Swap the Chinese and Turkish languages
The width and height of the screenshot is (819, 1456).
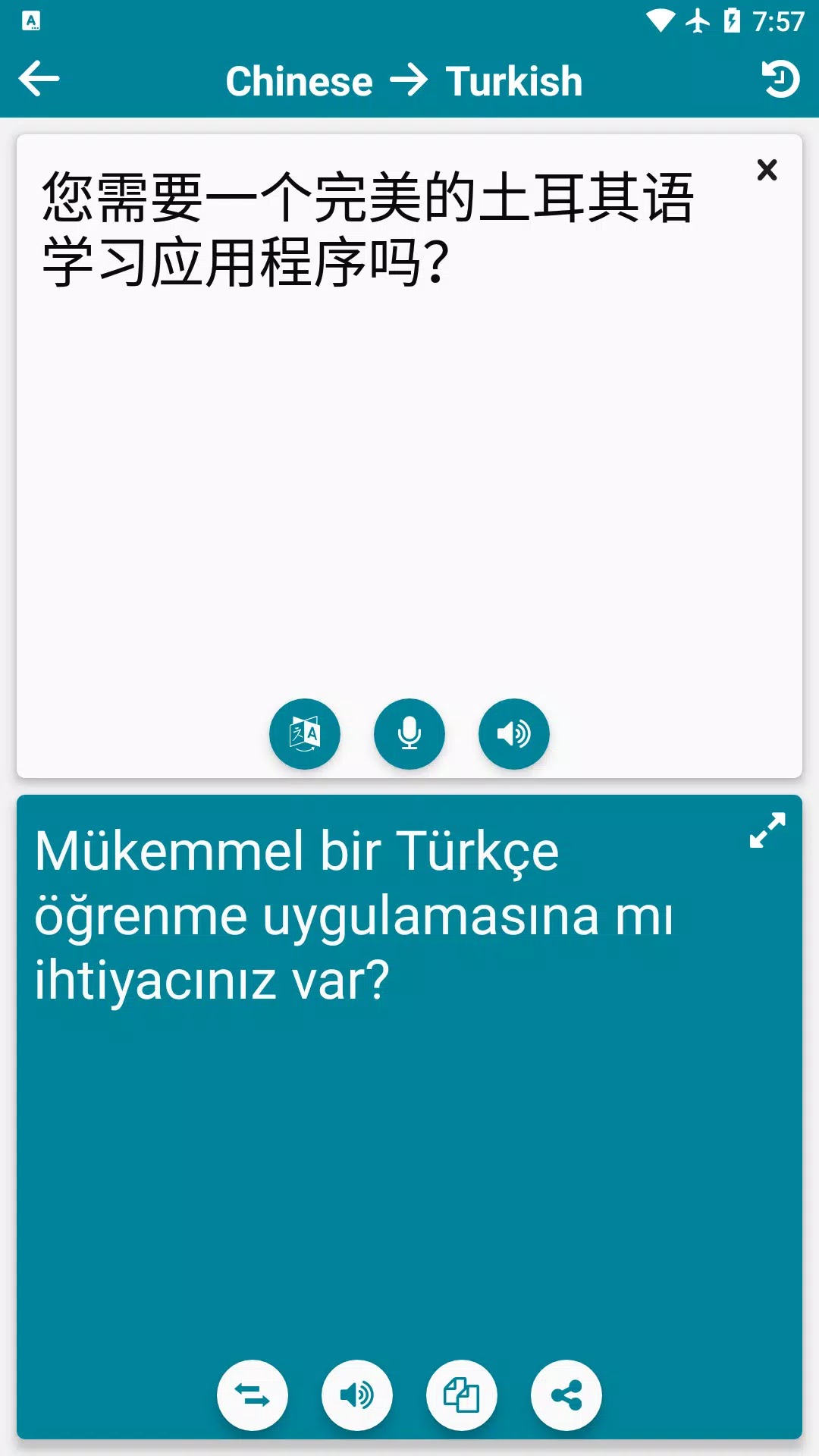coord(253,1395)
